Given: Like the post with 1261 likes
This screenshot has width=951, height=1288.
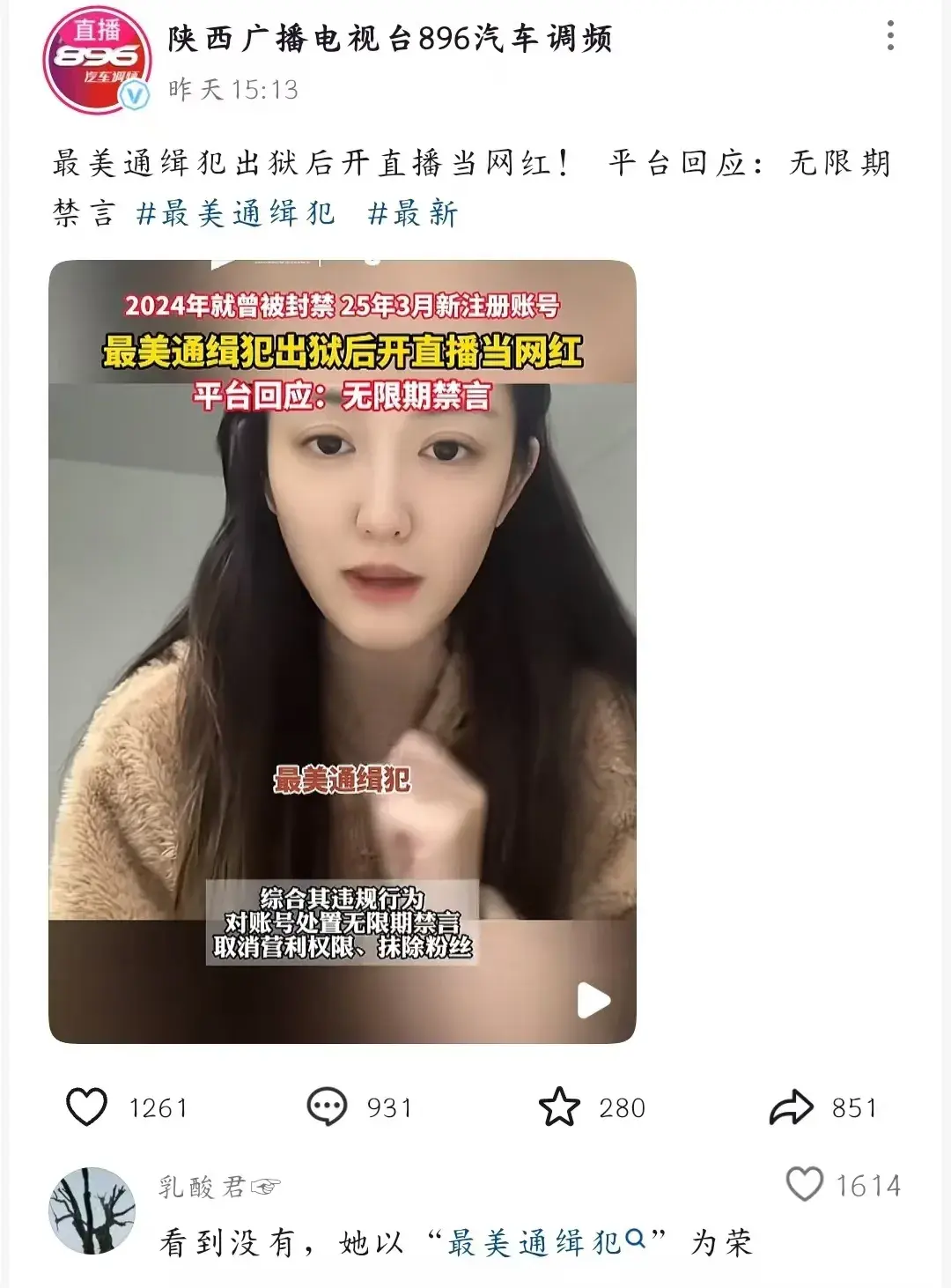Looking at the screenshot, I should coord(87,1107).
